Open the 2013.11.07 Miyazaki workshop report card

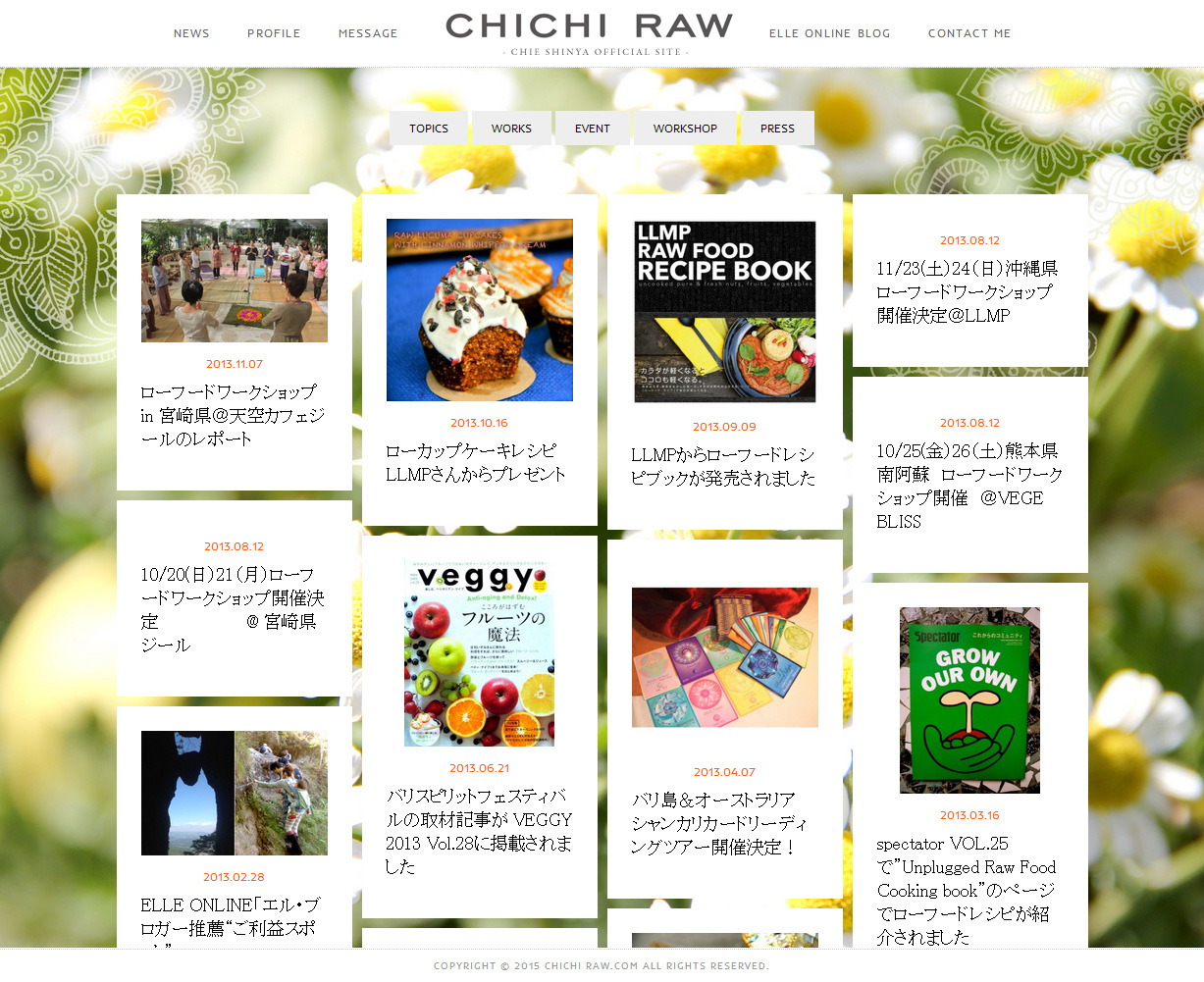click(x=233, y=415)
